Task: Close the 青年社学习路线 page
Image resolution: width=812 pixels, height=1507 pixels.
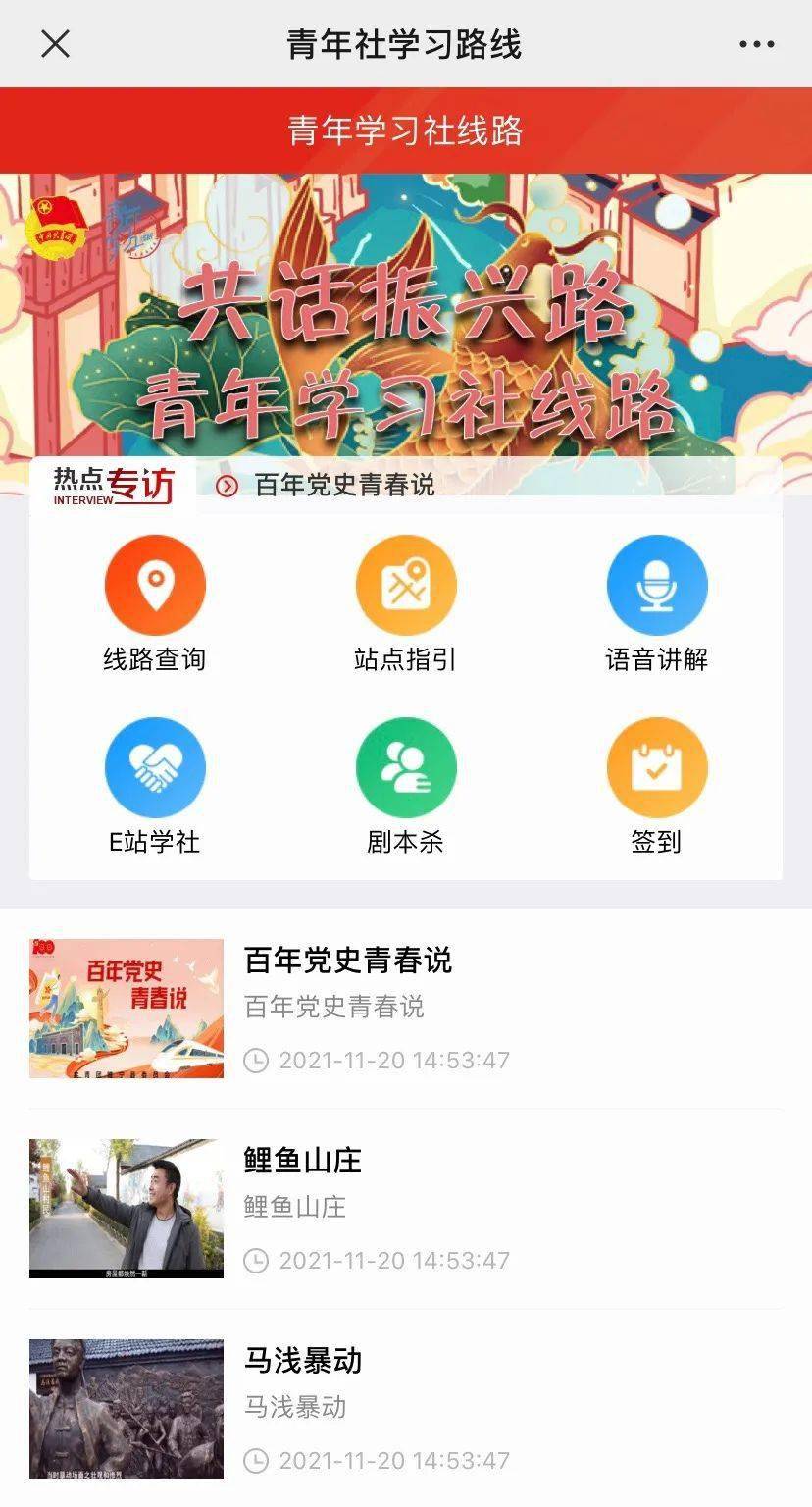Action: point(55,44)
